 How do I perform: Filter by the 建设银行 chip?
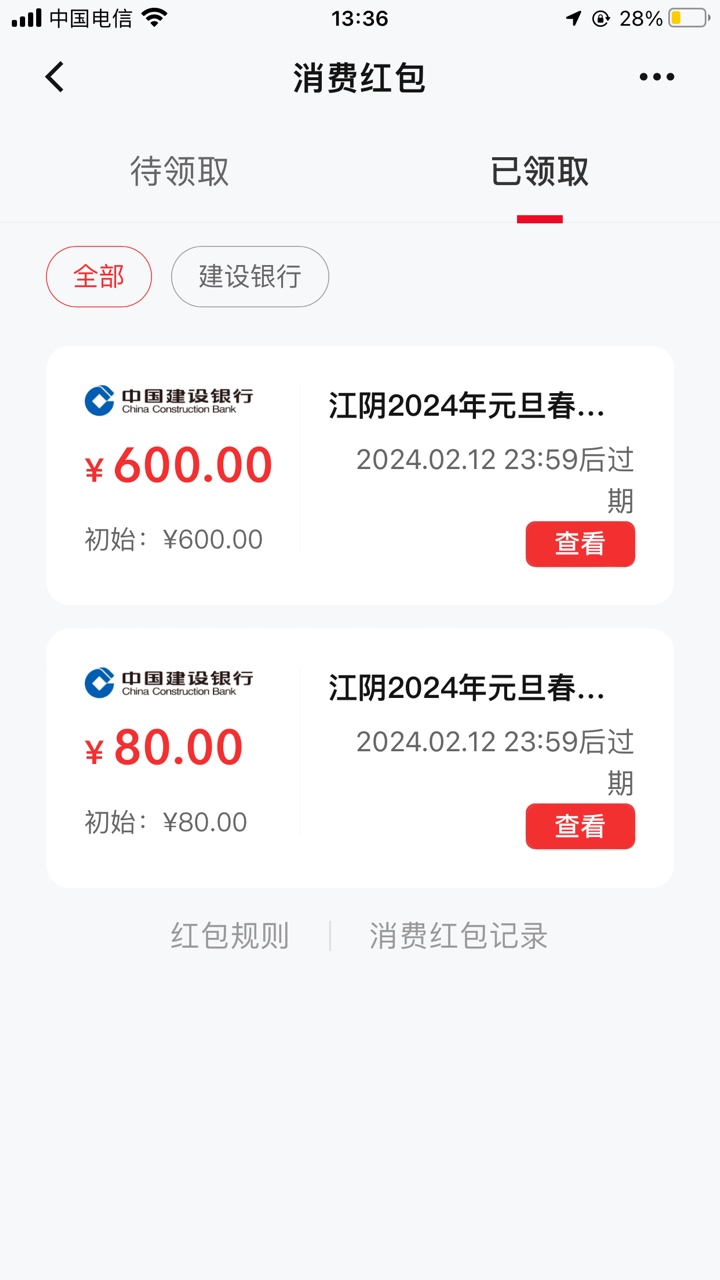(250, 276)
